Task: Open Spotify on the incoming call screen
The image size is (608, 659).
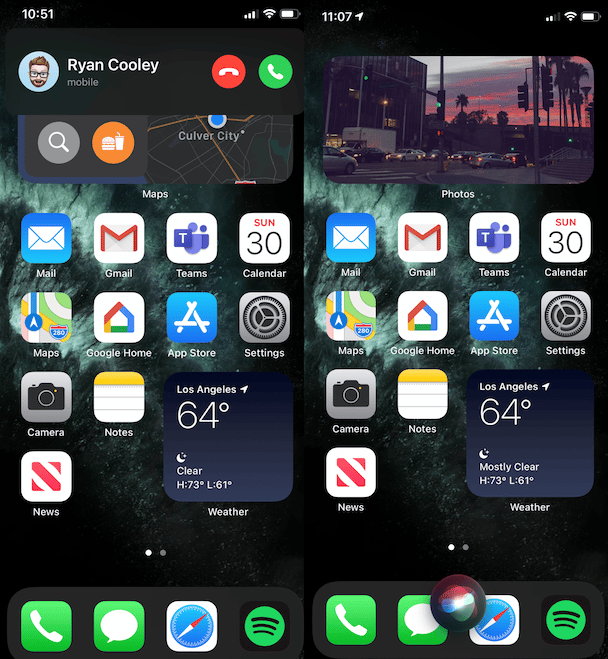Action: (x=265, y=626)
